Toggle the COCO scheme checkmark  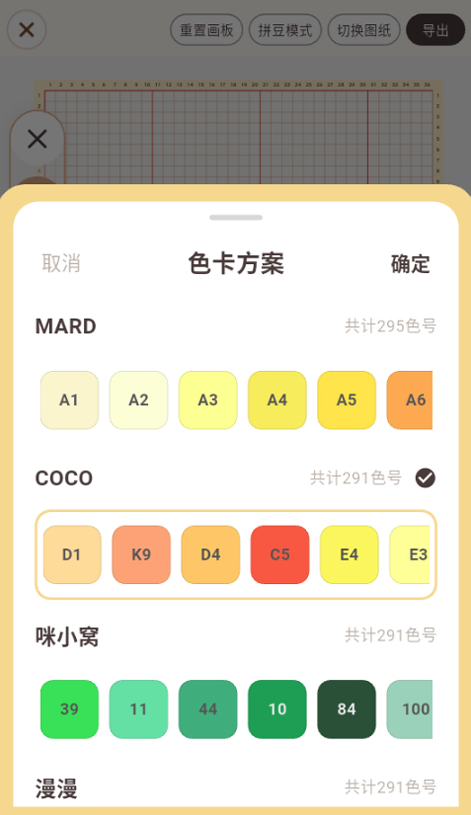click(x=425, y=478)
